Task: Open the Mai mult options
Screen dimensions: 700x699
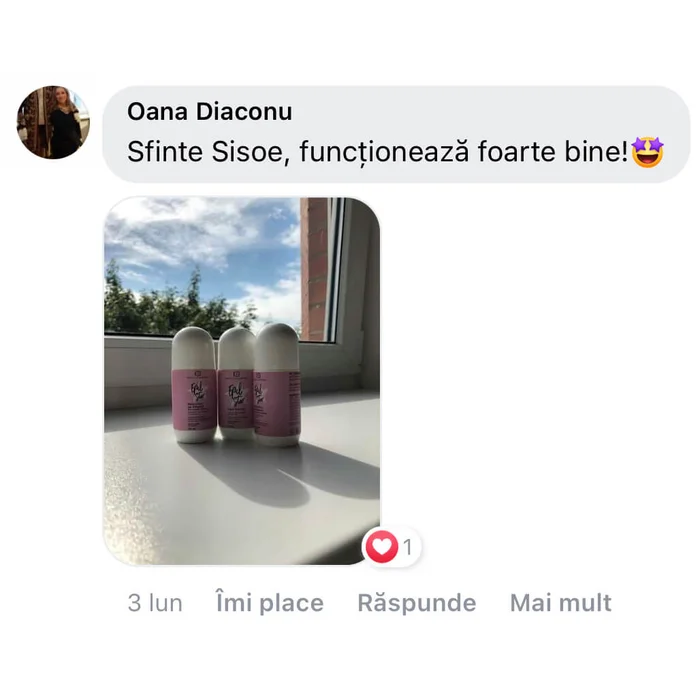Action: point(560,603)
